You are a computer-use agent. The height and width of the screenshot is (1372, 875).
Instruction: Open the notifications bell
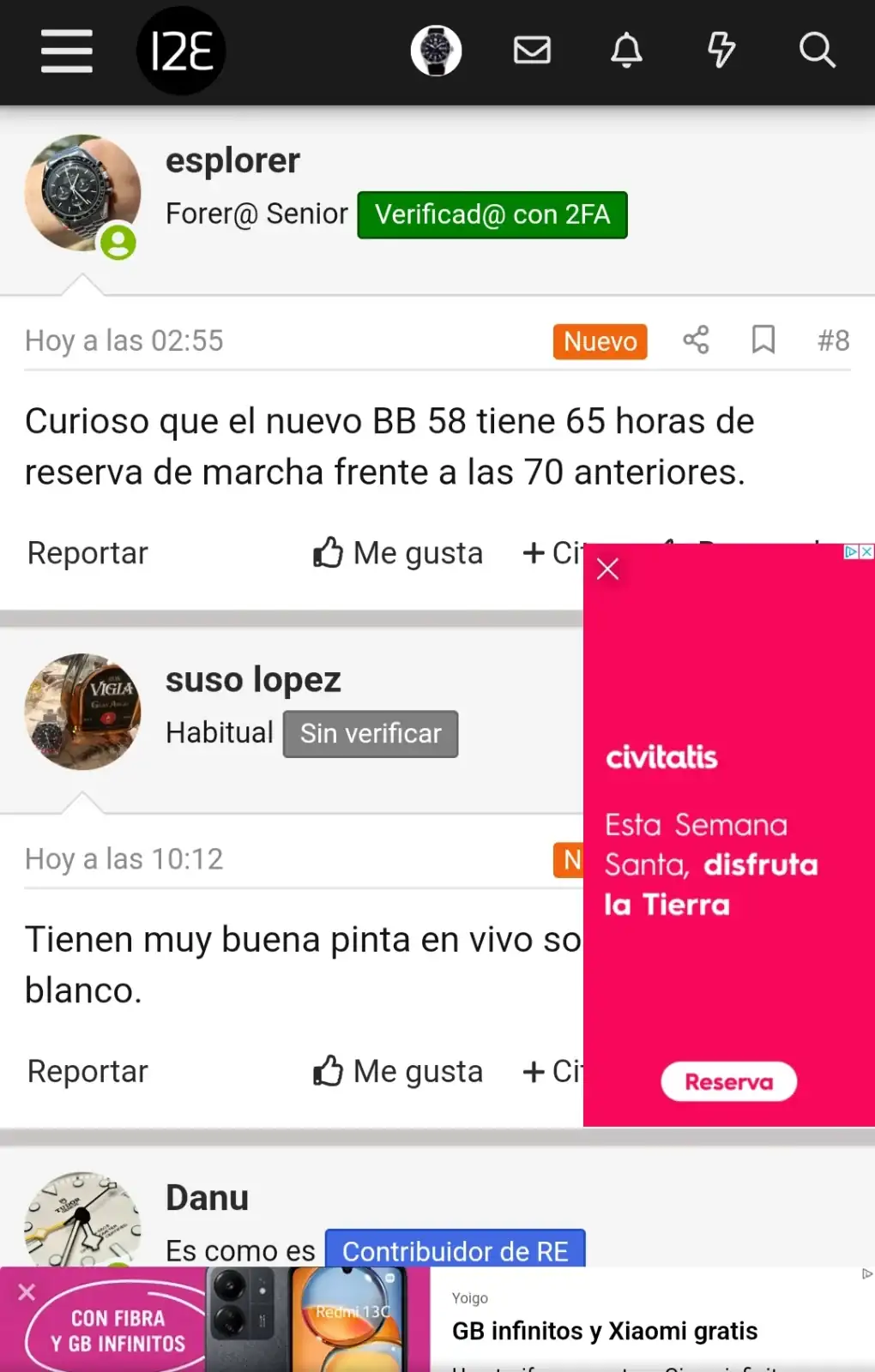coord(626,50)
